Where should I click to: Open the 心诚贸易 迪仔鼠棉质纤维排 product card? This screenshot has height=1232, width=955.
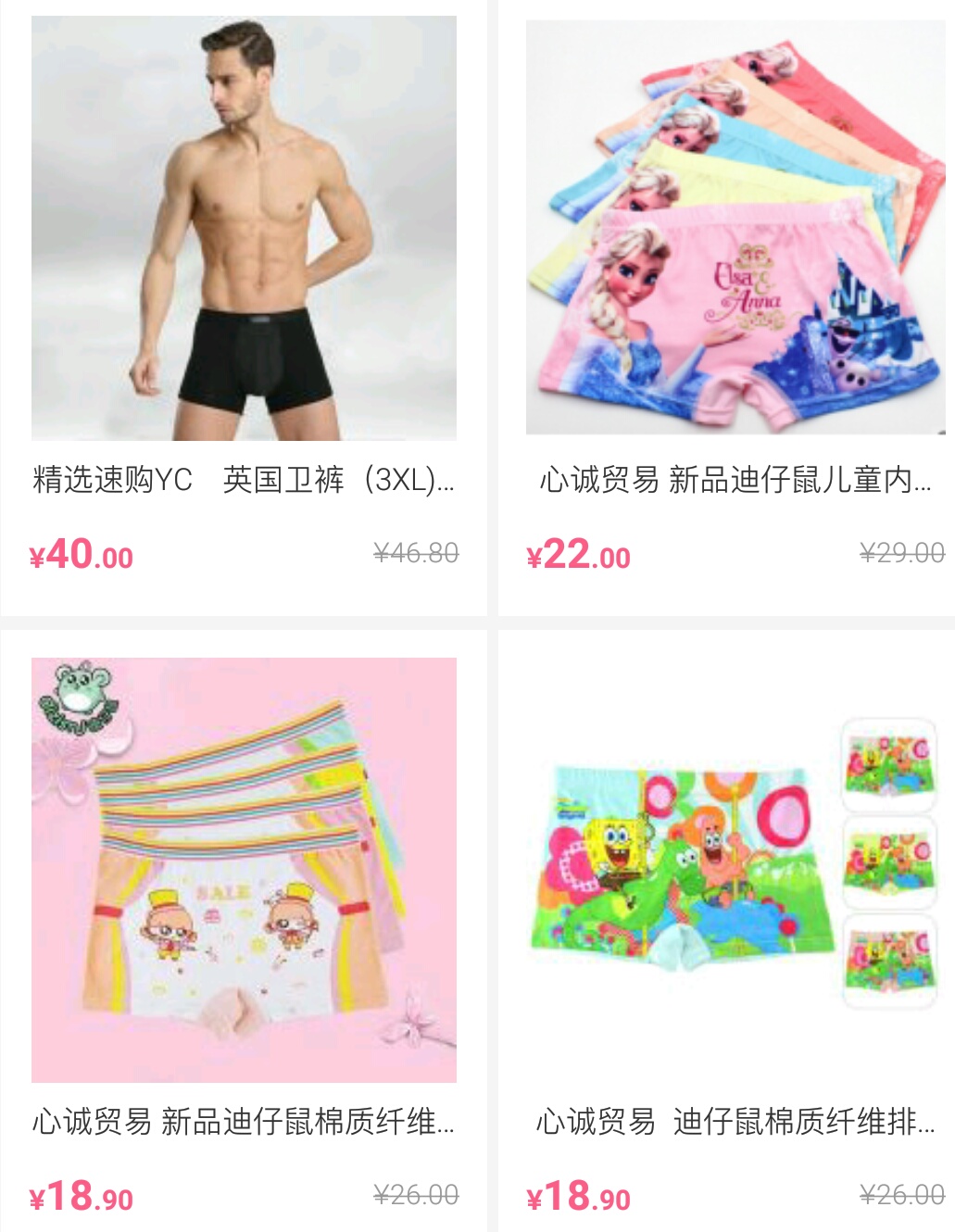pyautogui.click(x=726, y=931)
